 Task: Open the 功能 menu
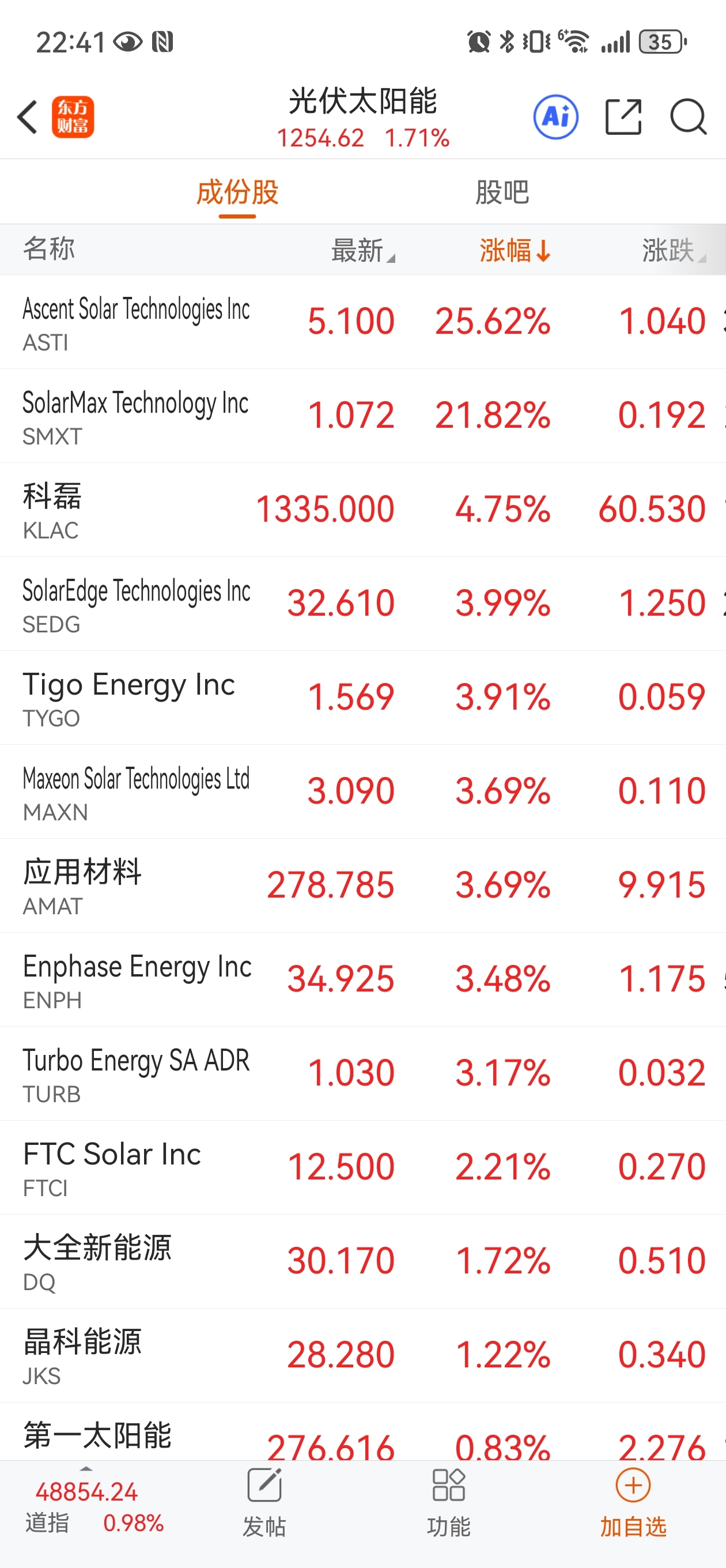click(x=448, y=1503)
